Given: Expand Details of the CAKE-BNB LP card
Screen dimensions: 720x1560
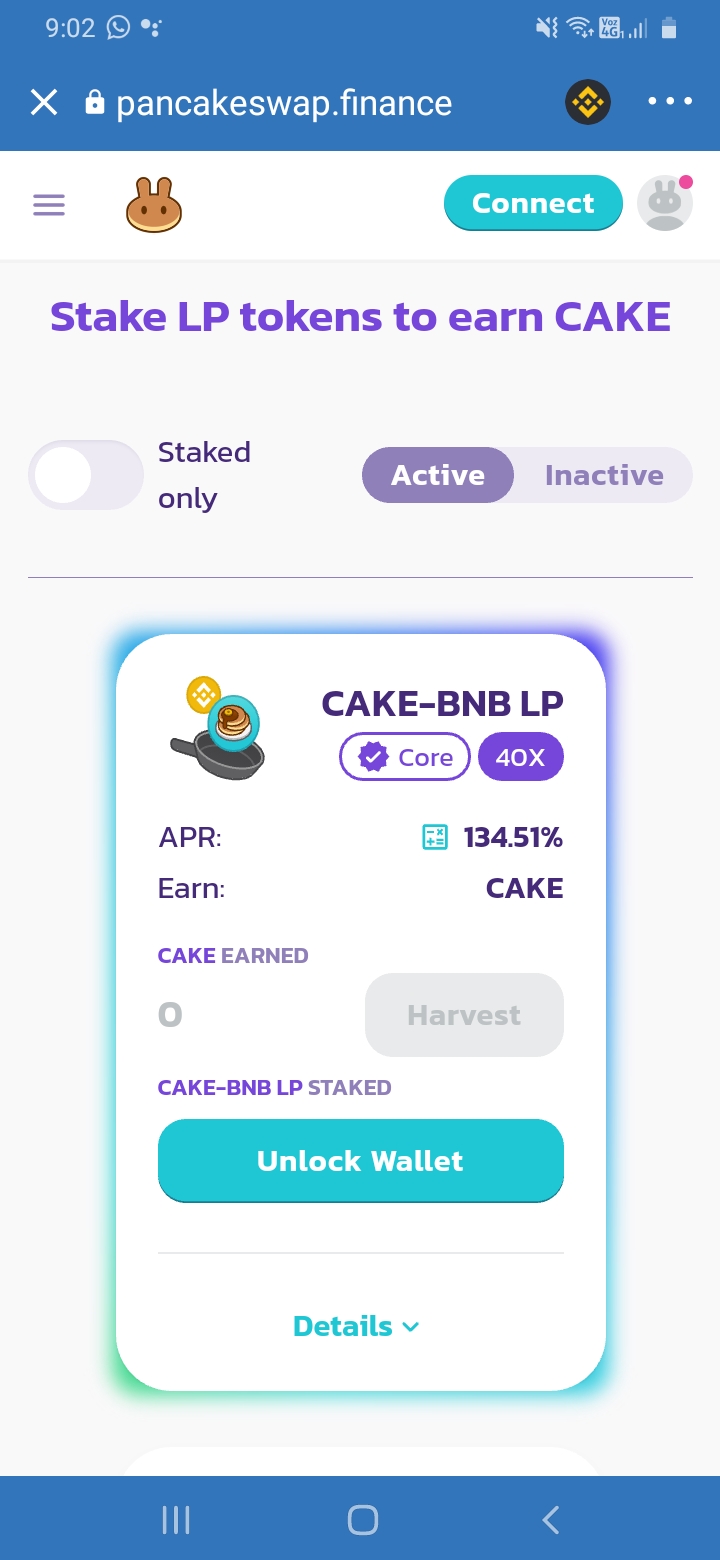Looking at the screenshot, I should coord(356,1326).
